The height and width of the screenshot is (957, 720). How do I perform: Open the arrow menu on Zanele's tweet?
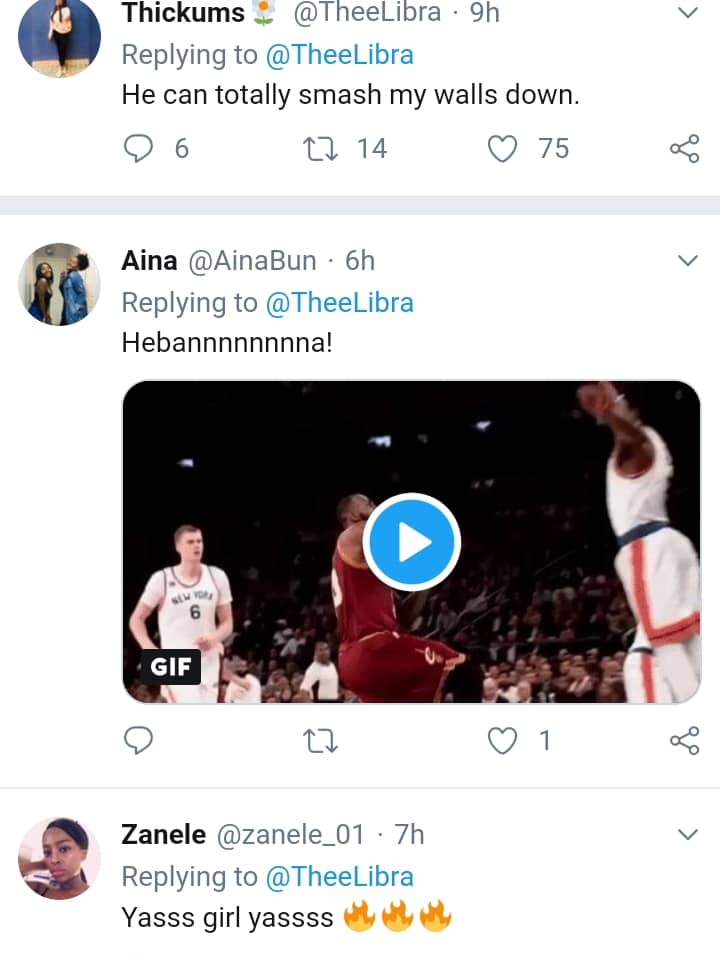[x=687, y=835]
